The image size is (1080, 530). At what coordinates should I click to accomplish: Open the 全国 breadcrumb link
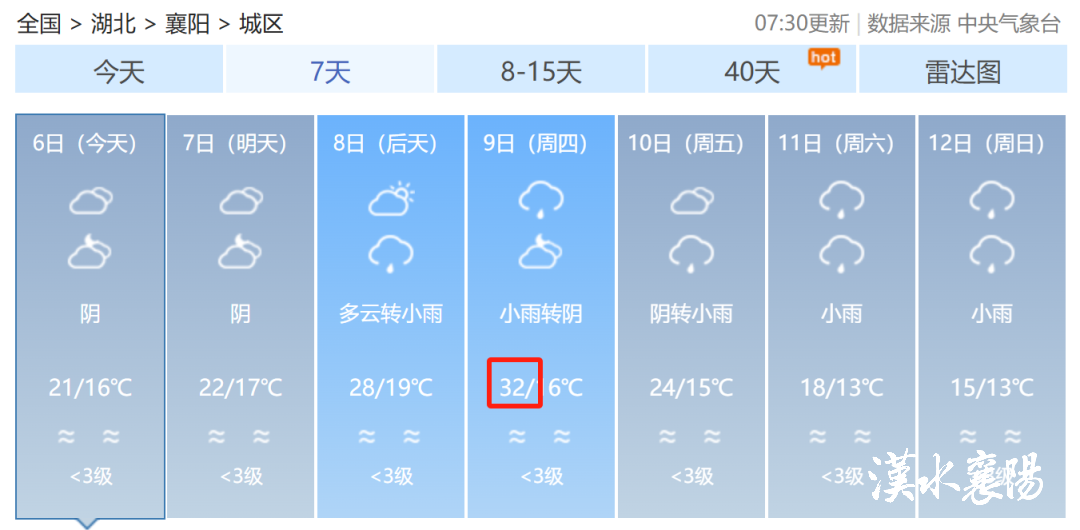coord(39,23)
